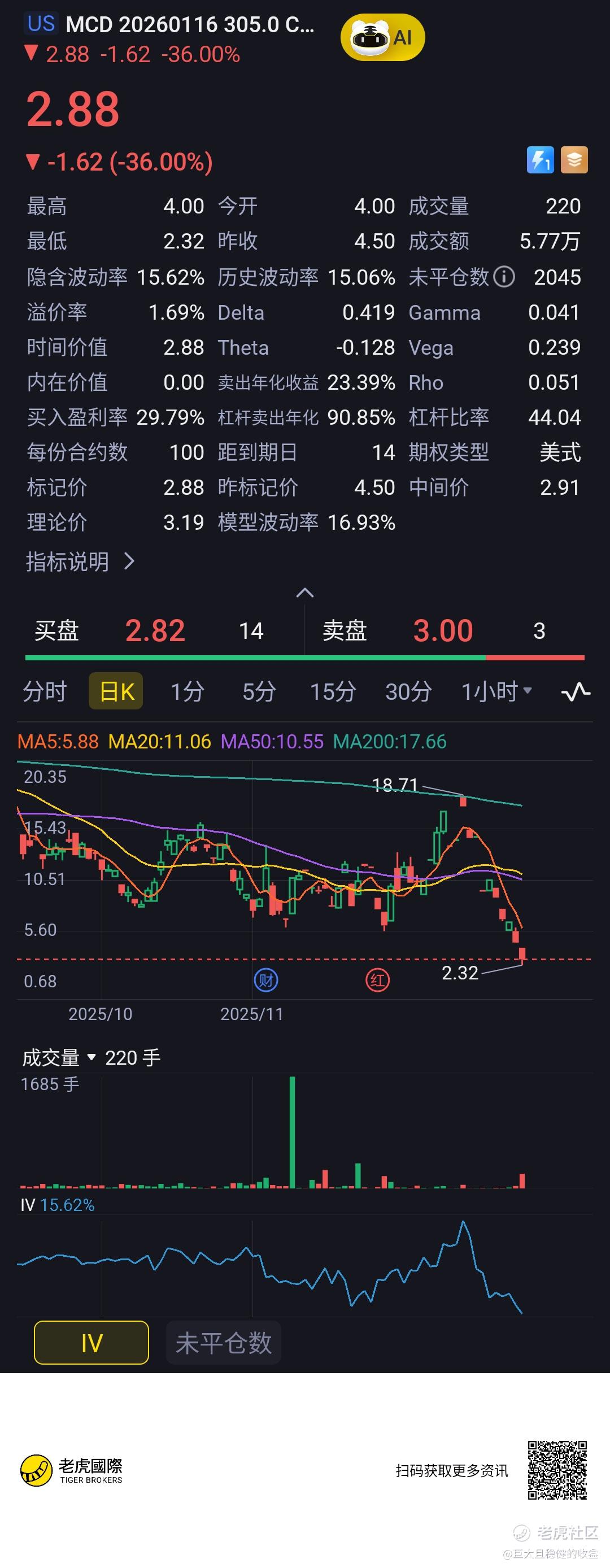This screenshot has width=610, height=1568.
Task: Switch chart to 分时 view
Action: tap(45, 691)
